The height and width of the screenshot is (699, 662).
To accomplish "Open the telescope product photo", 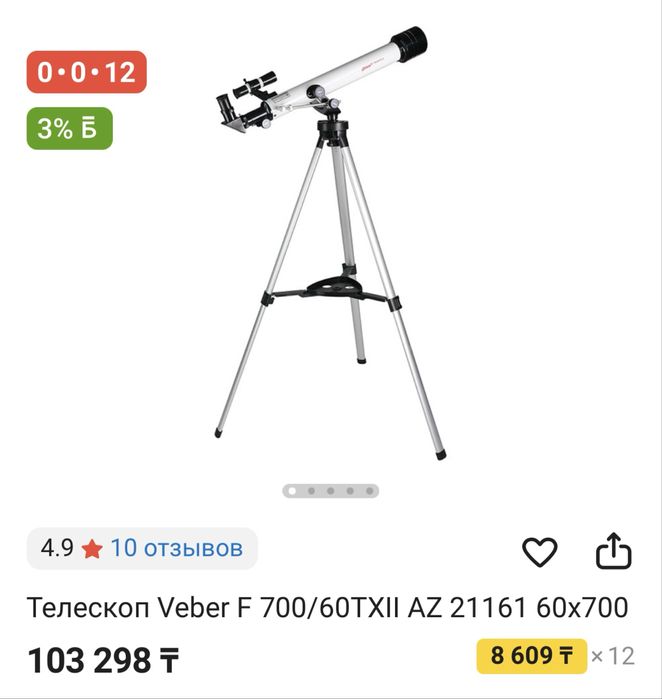I will pos(330,250).
